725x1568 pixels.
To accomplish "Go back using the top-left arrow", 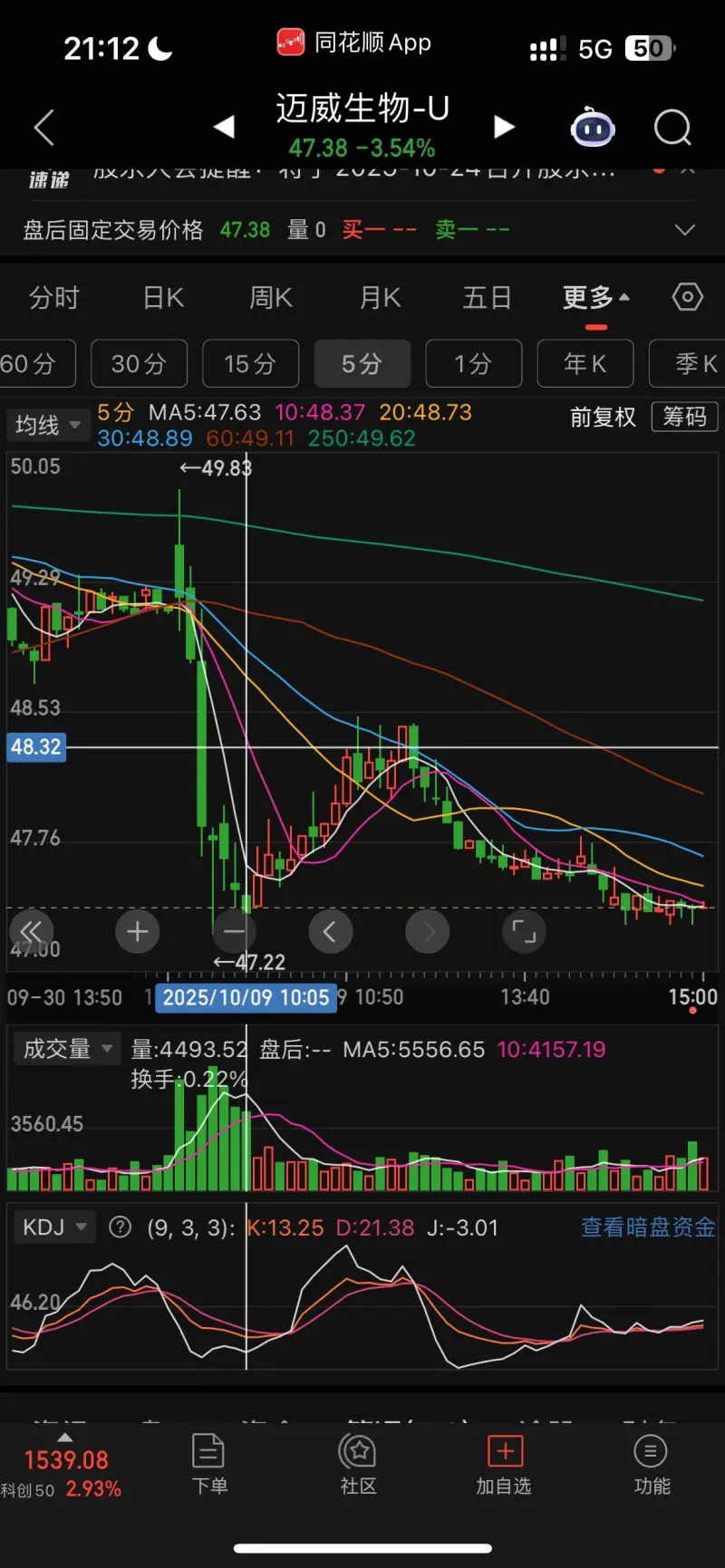I will pyautogui.click(x=43, y=128).
